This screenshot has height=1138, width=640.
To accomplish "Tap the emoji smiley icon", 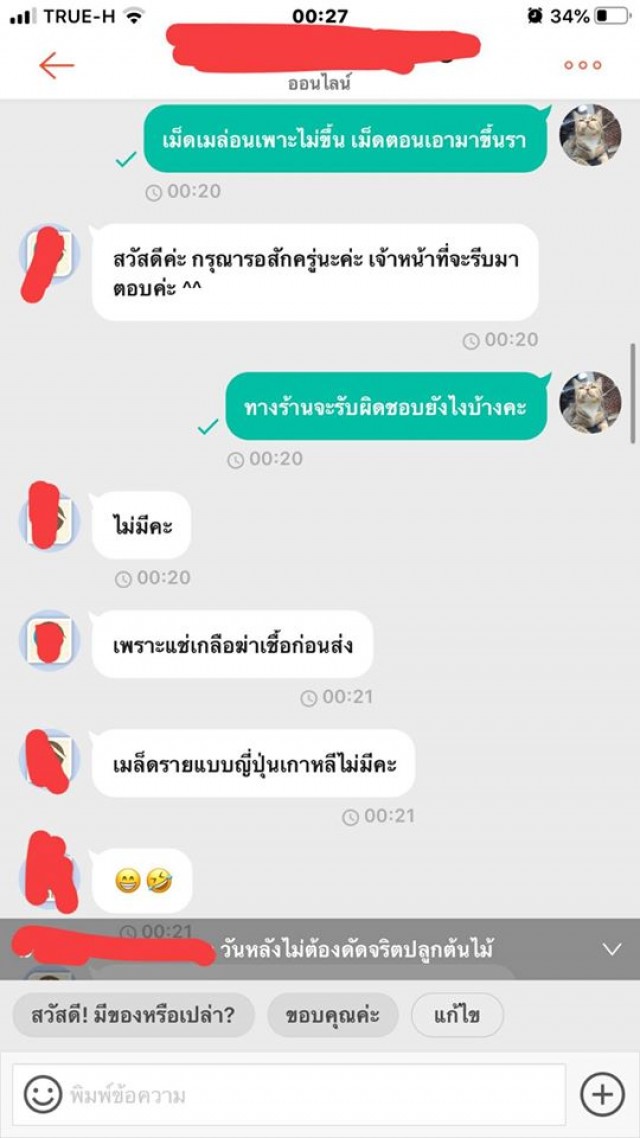I will click(42, 1094).
